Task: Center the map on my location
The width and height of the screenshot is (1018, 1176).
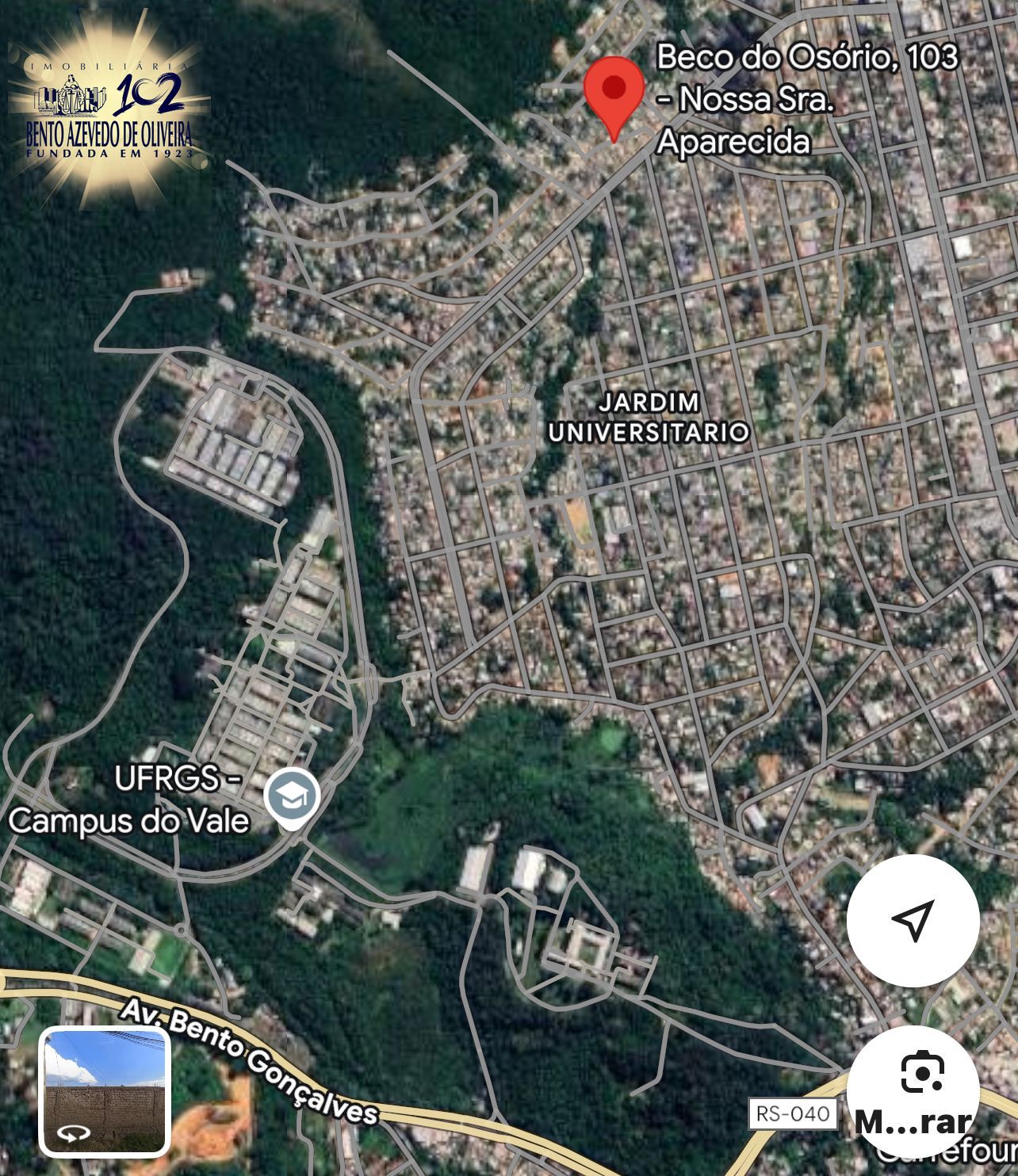Action: [x=913, y=921]
